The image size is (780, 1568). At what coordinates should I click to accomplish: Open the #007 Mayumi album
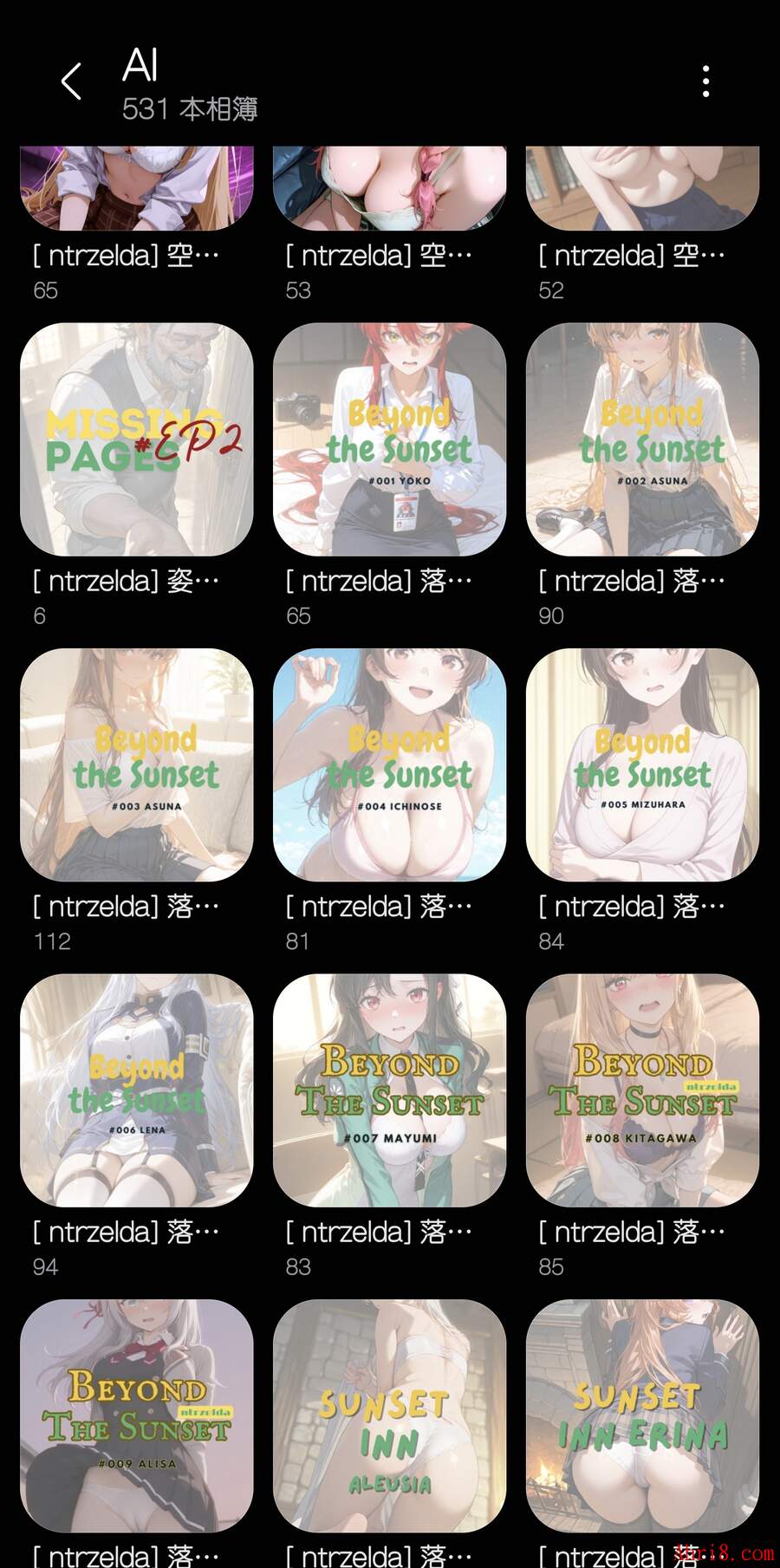click(x=389, y=1090)
